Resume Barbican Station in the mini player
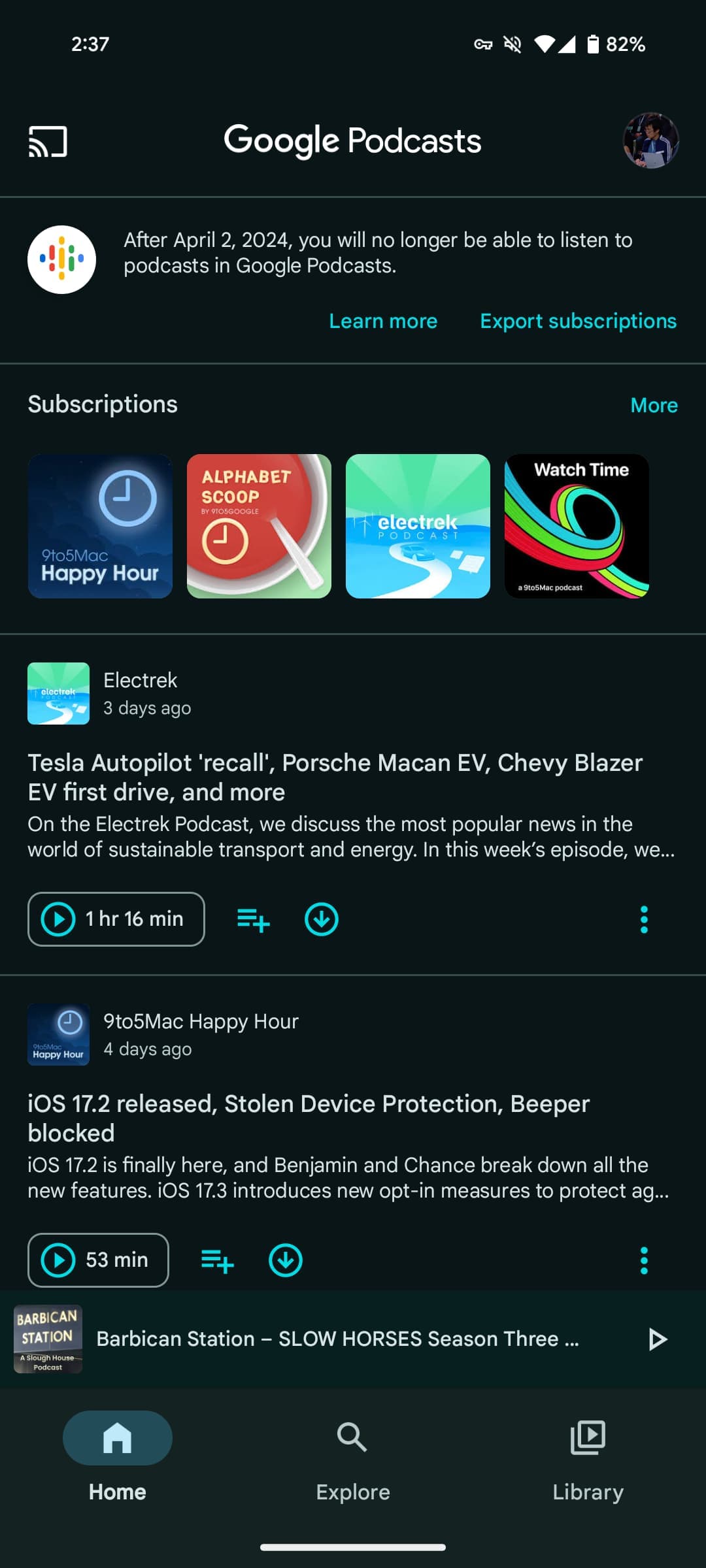 pos(656,1339)
